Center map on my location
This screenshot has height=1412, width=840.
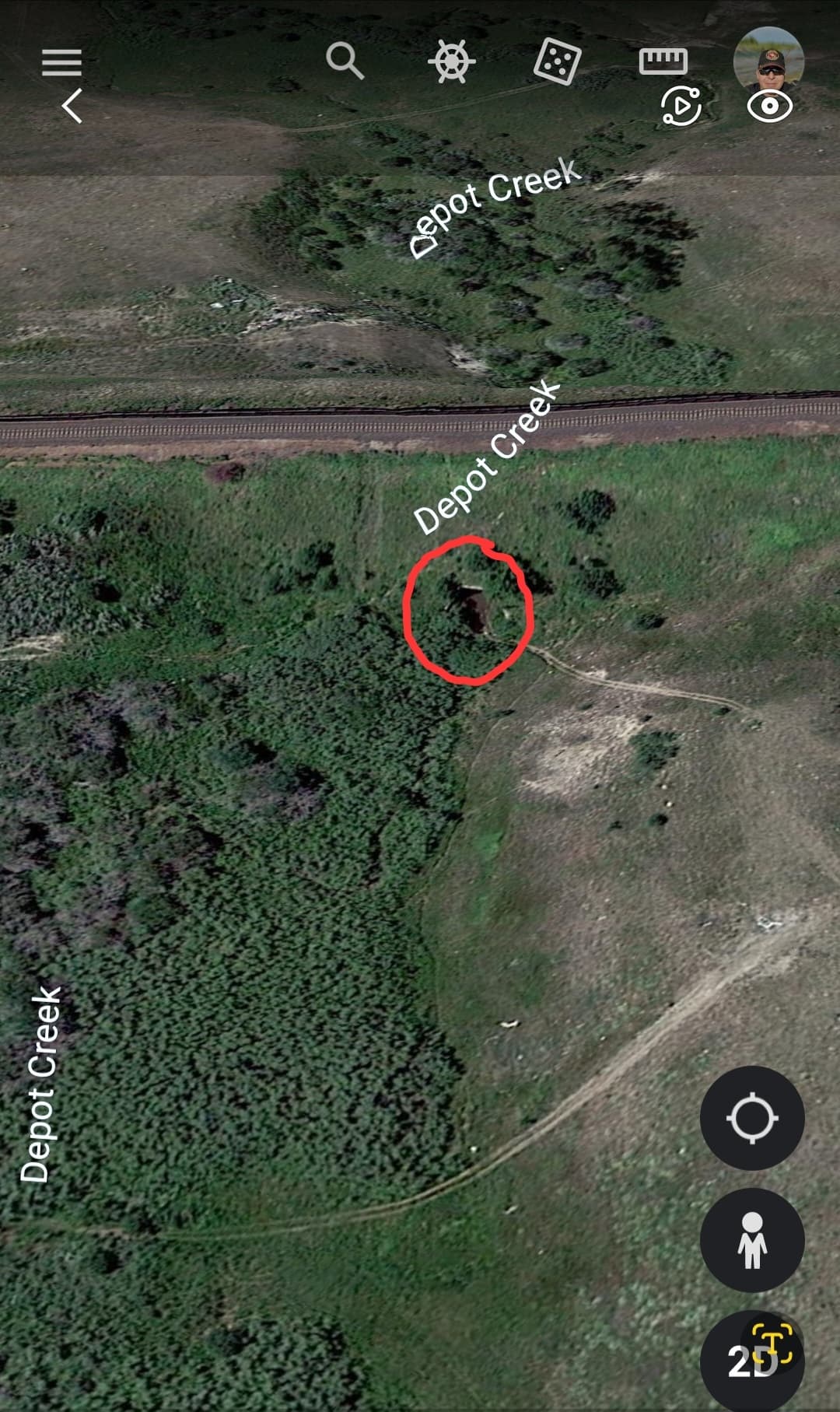[x=751, y=1118]
